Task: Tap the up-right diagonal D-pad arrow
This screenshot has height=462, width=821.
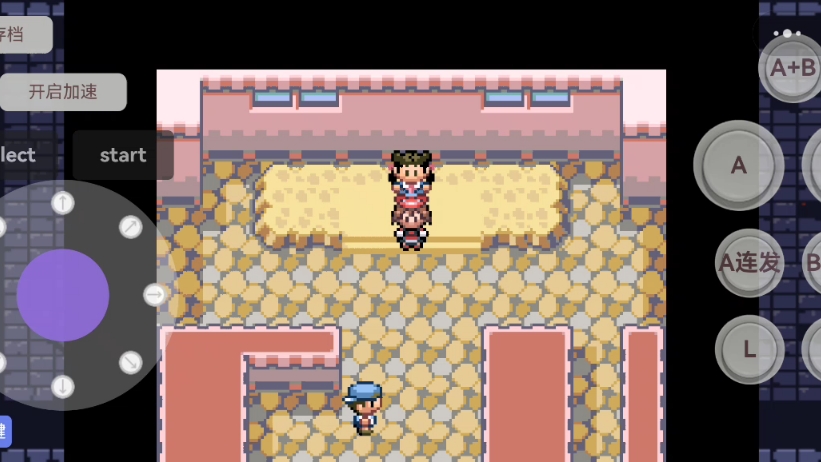Action: tap(130, 228)
